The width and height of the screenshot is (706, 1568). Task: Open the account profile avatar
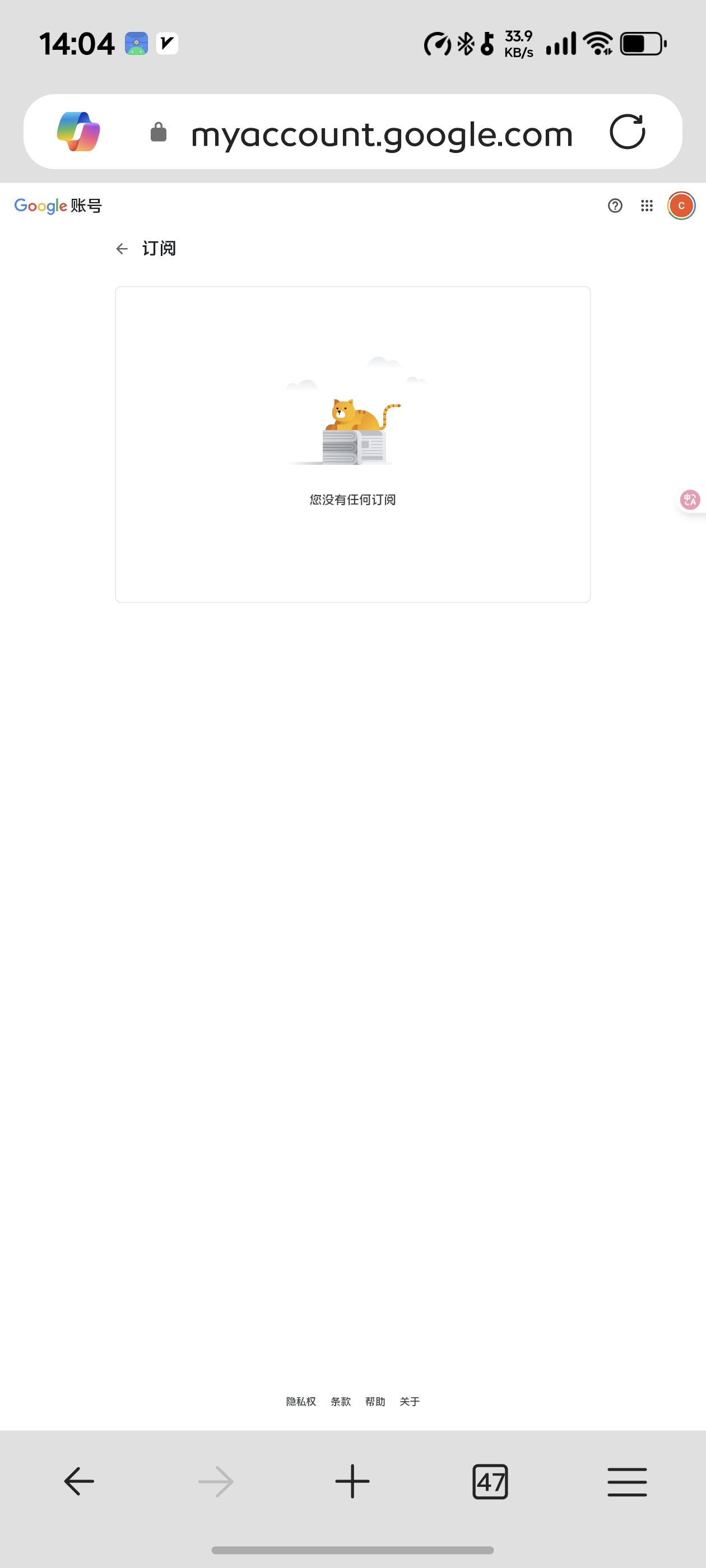tap(681, 206)
